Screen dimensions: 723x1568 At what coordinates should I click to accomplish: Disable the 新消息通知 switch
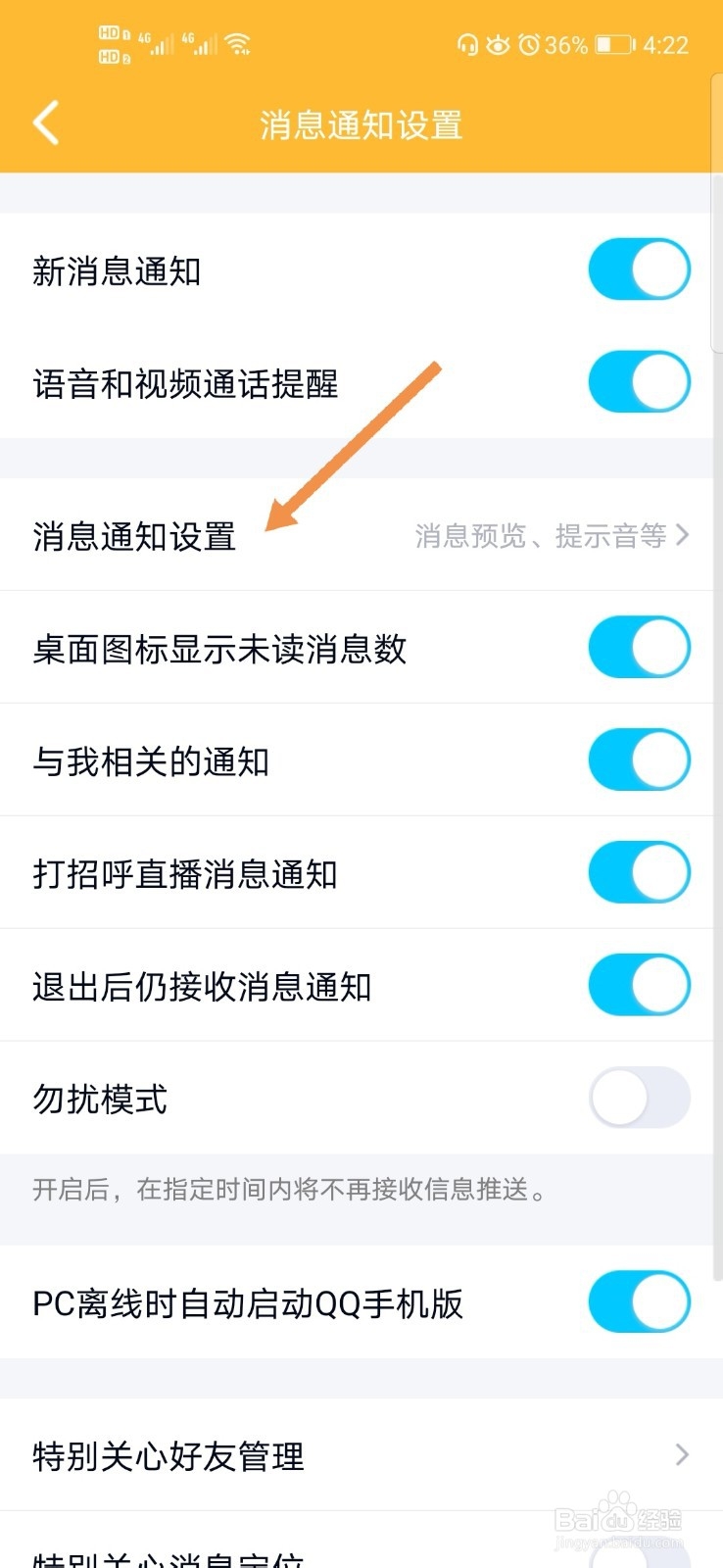pos(639,269)
